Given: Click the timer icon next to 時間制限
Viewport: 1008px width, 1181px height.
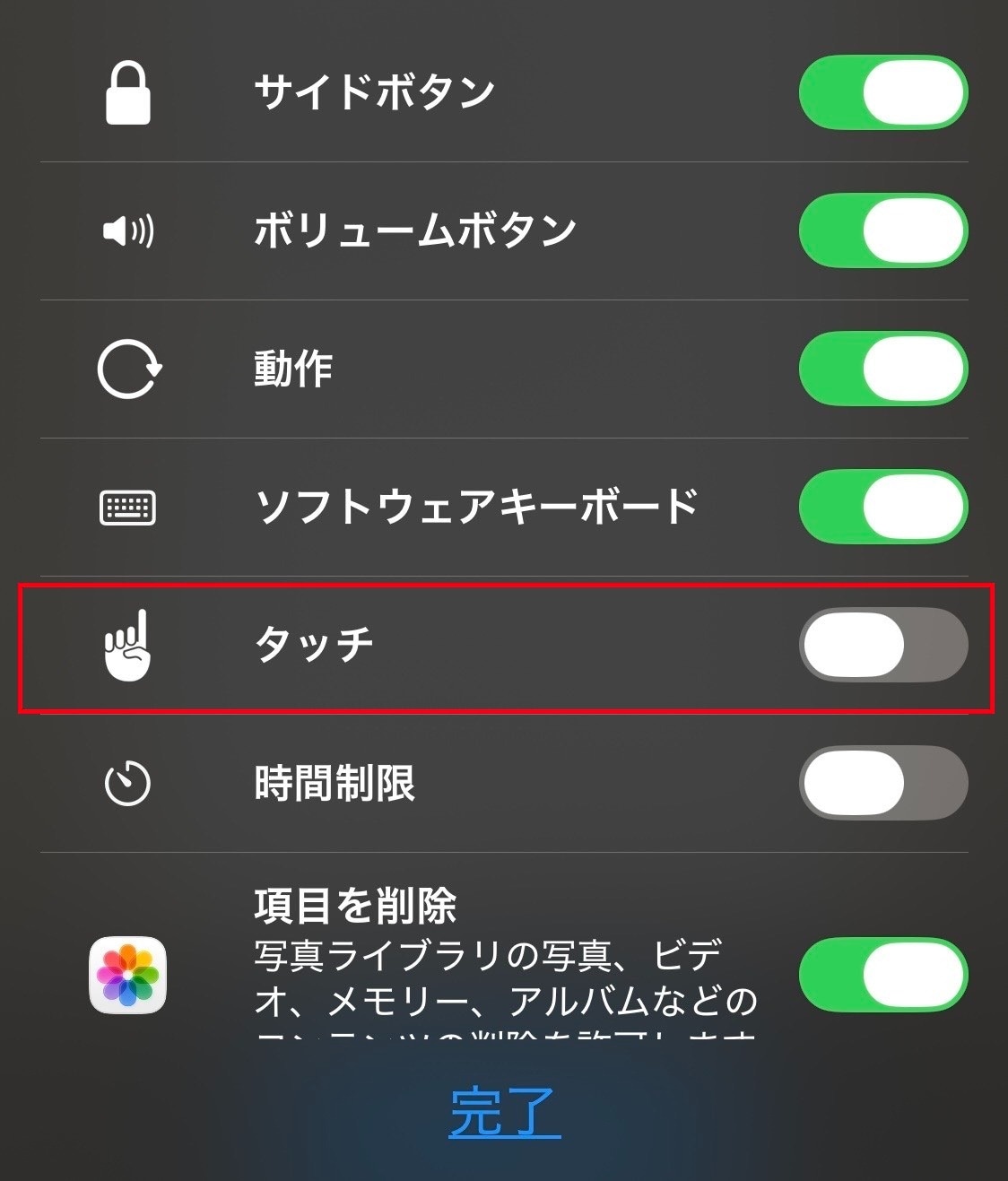Looking at the screenshot, I should coord(128,782).
